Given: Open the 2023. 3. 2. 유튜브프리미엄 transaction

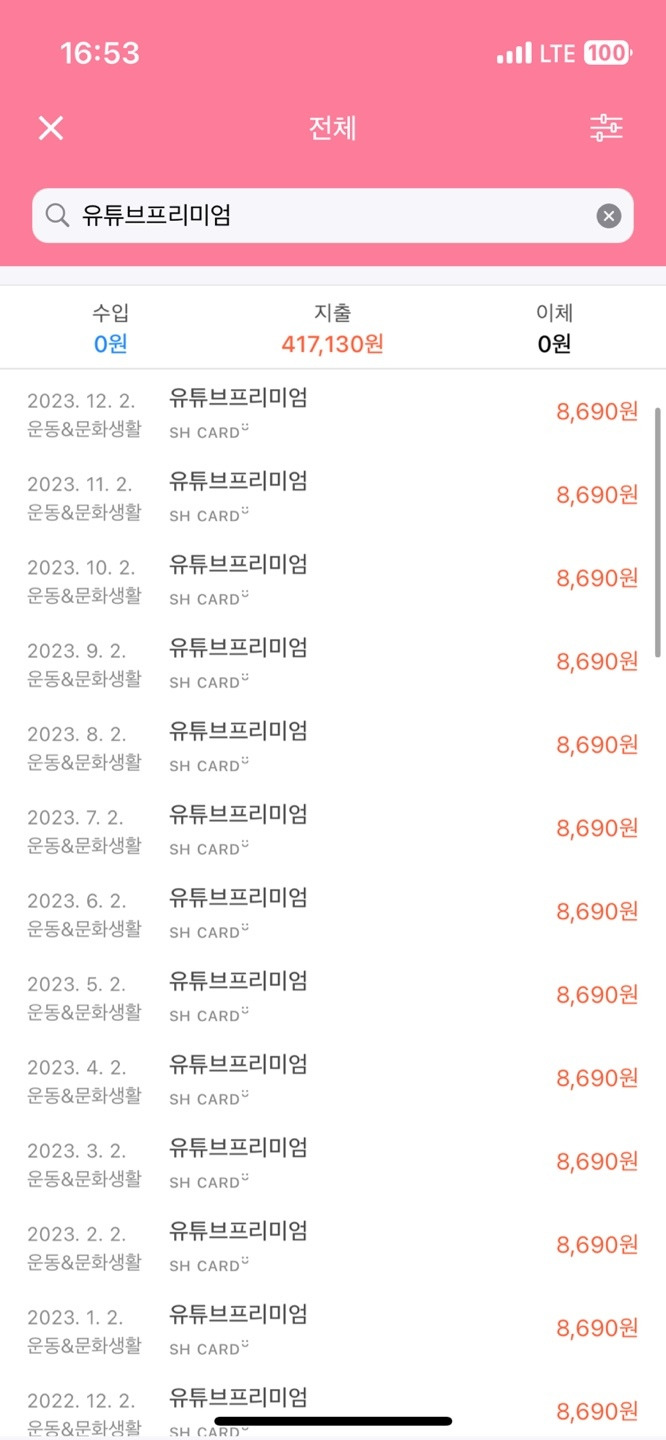Looking at the screenshot, I should click(333, 1162).
